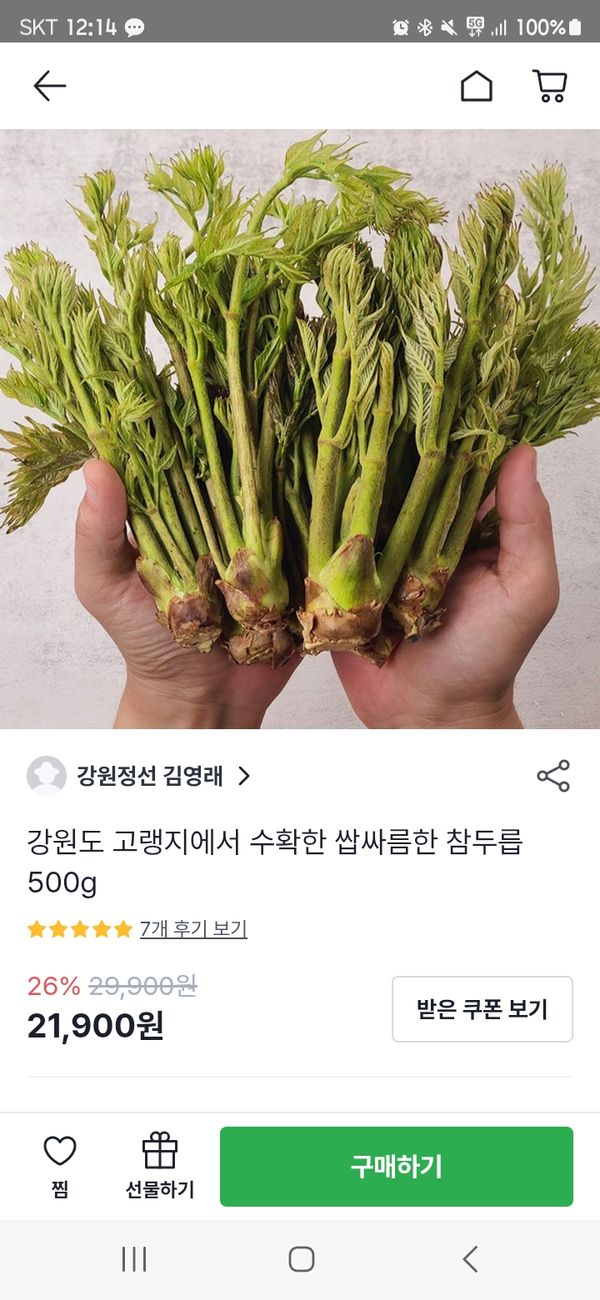Tap the system home button
The width and height of the screenshot is (600, 1300).
pyautogui.click(x=301, y=1259)
